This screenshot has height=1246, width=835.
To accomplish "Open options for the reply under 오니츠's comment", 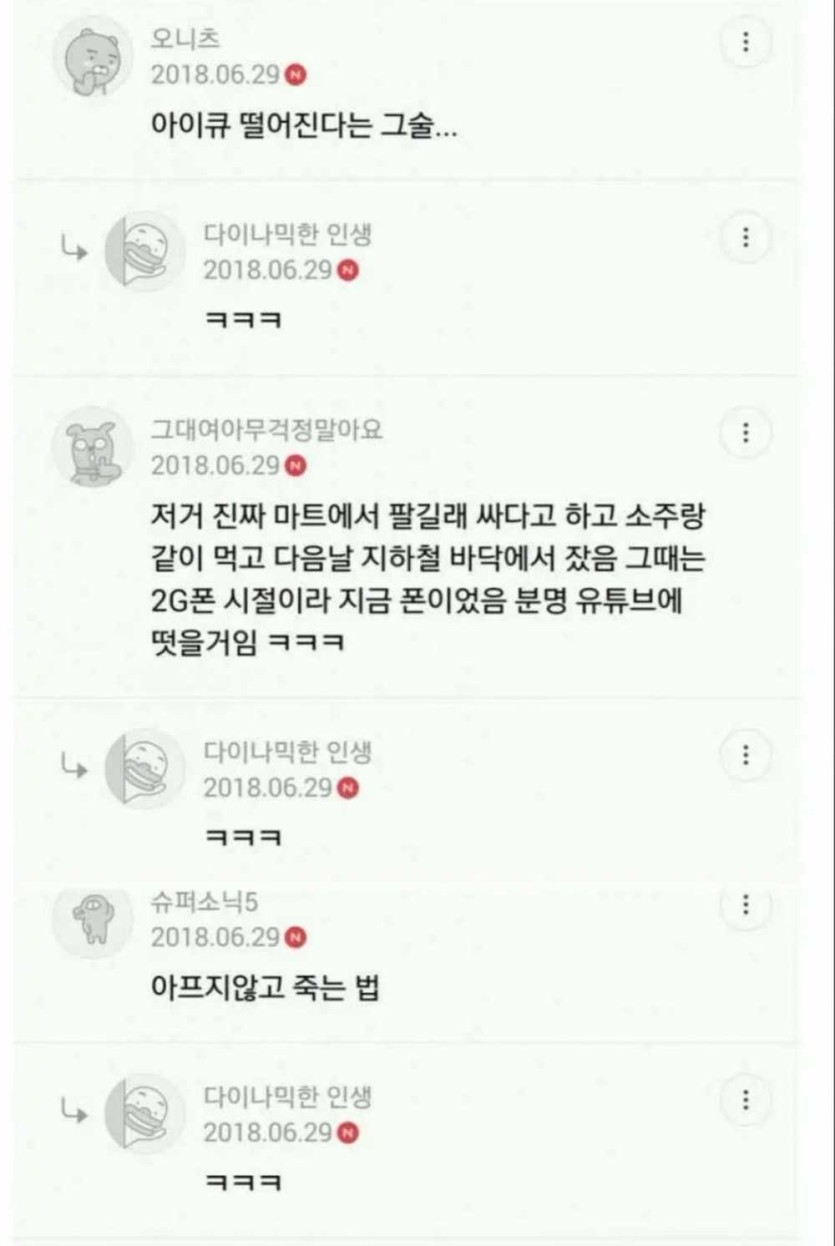I will (746, 238).
